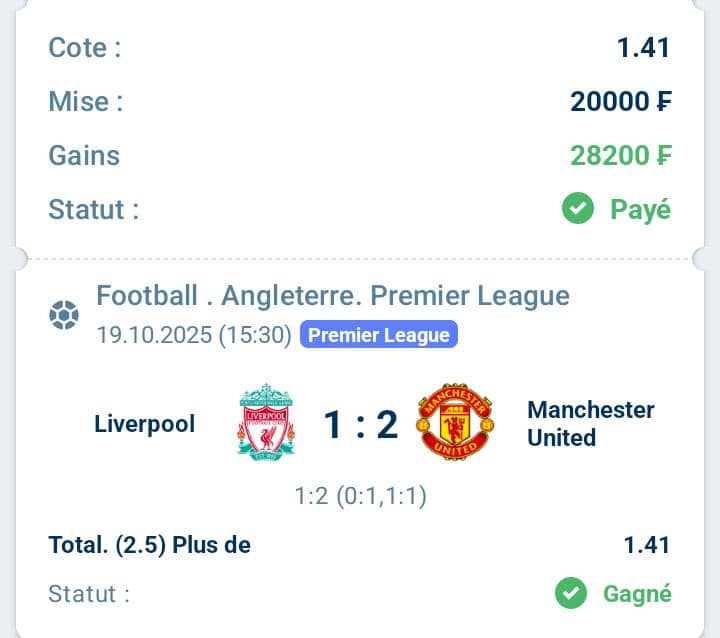Tap the Premier League chip
Image resolution: width=720 pixels, height=638 pixels.
[x=378, y=335]
